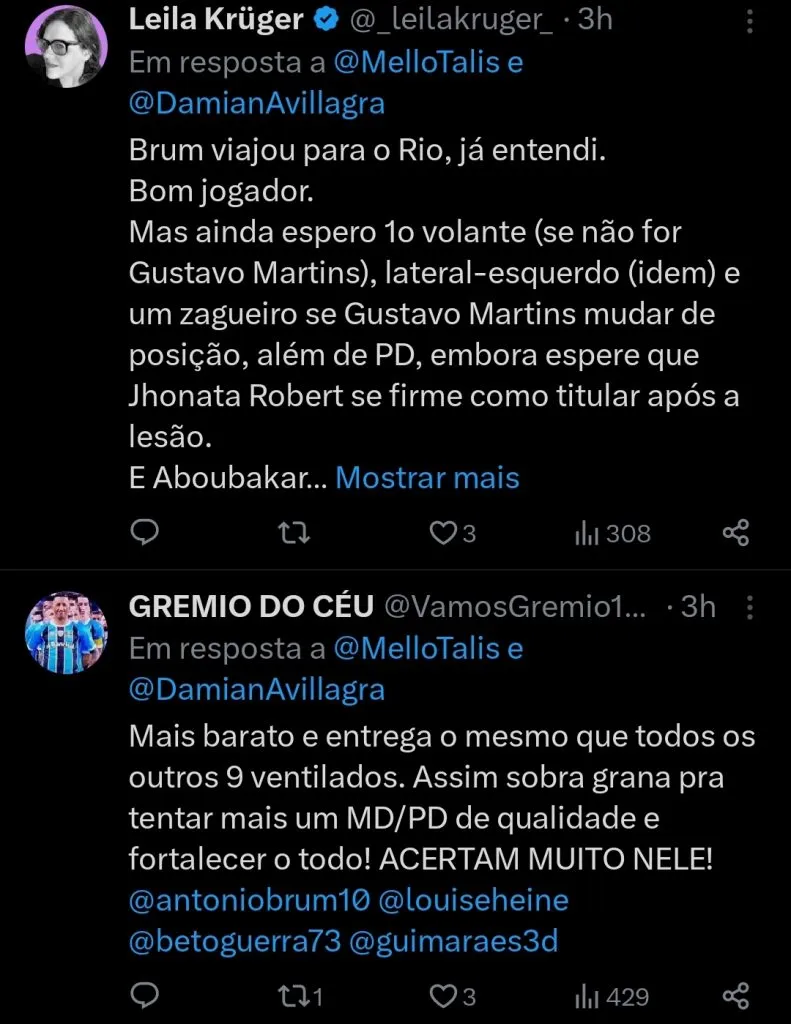Open view count for the 429-views tweet
791x1024 pixels.
click(x=608, y=996)
